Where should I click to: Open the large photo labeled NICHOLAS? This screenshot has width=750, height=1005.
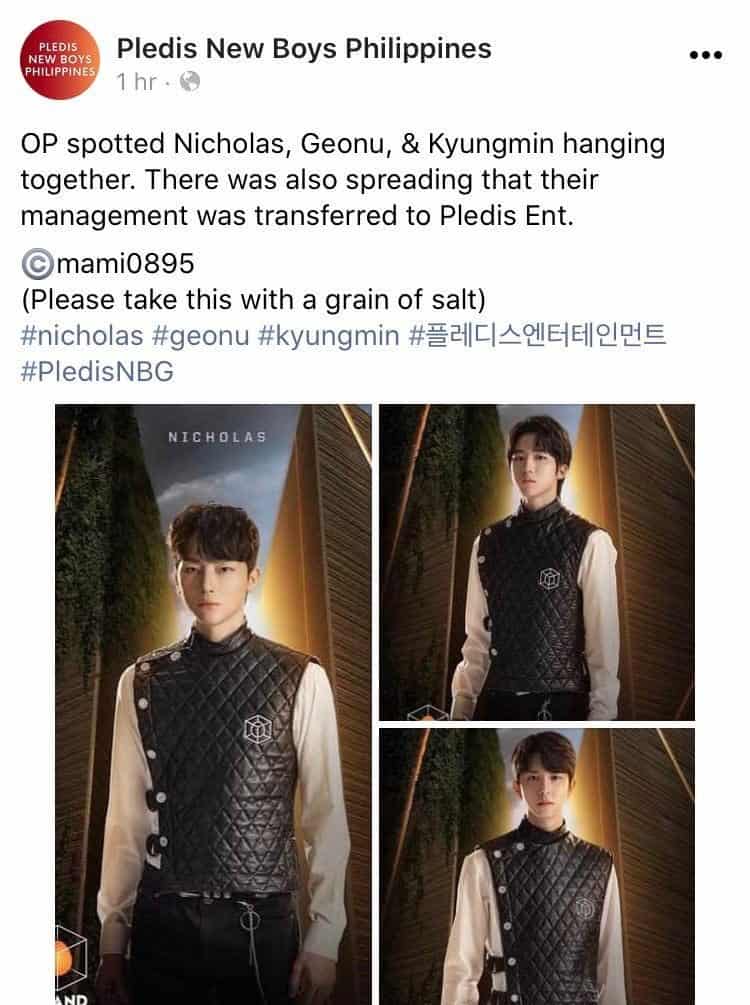(x=213, y=700)
